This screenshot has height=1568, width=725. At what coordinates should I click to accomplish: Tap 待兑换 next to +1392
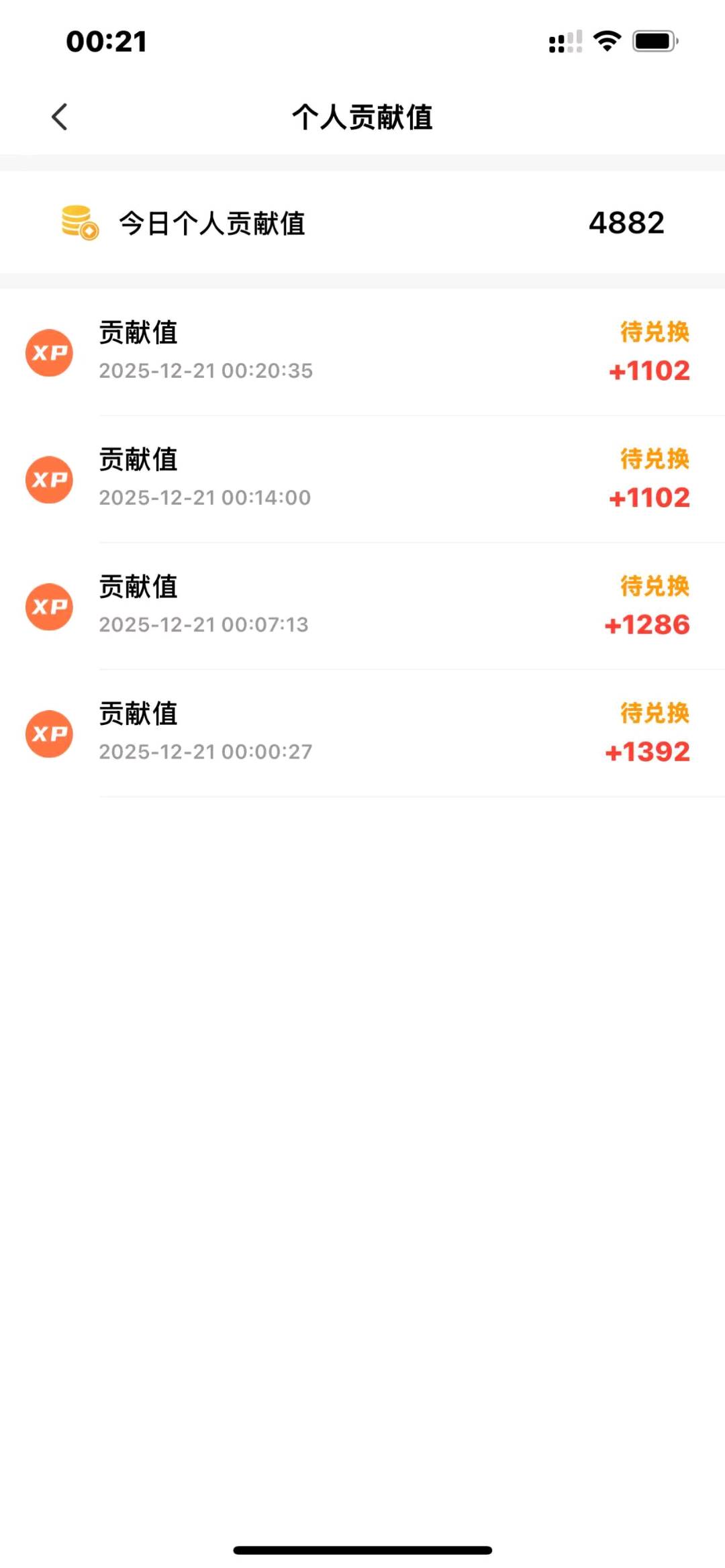pyautogui.click(x=652, y=714)
